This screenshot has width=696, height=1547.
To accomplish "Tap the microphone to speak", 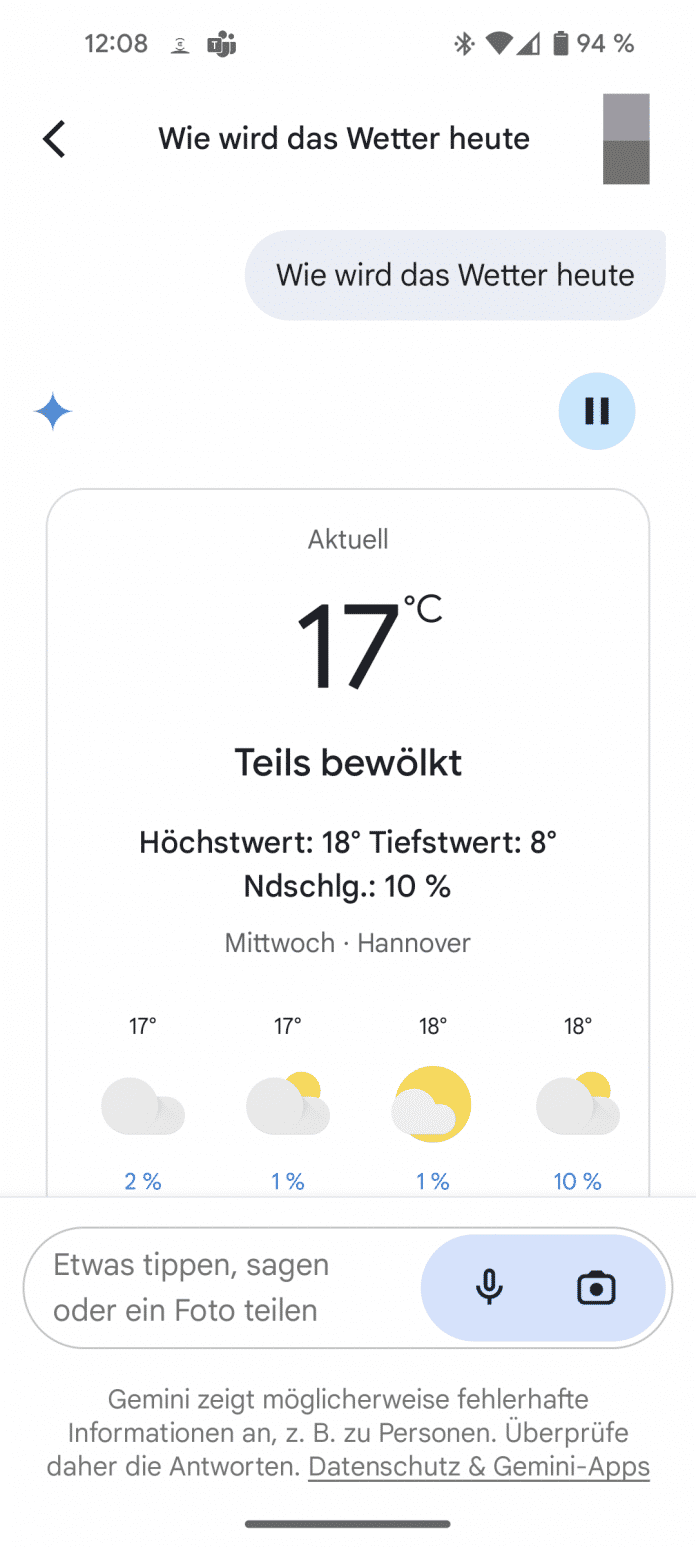I will coord(489,1288).
